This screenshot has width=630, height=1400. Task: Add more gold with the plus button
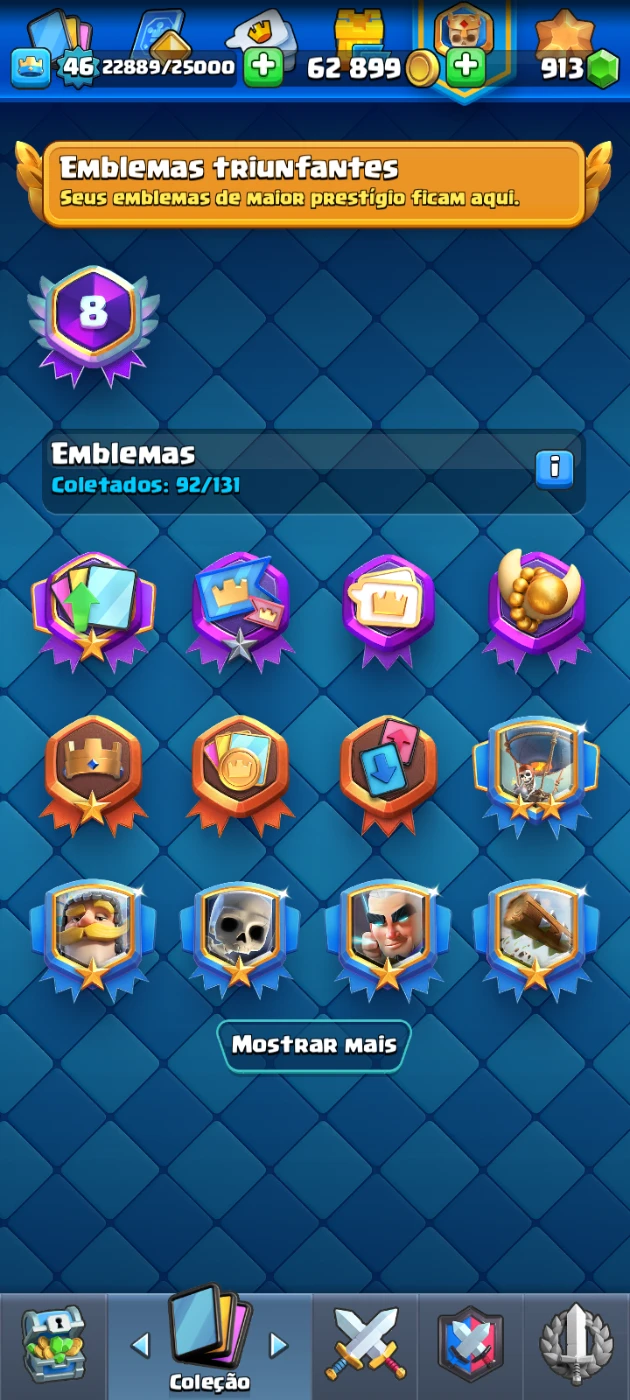[465, 68]
